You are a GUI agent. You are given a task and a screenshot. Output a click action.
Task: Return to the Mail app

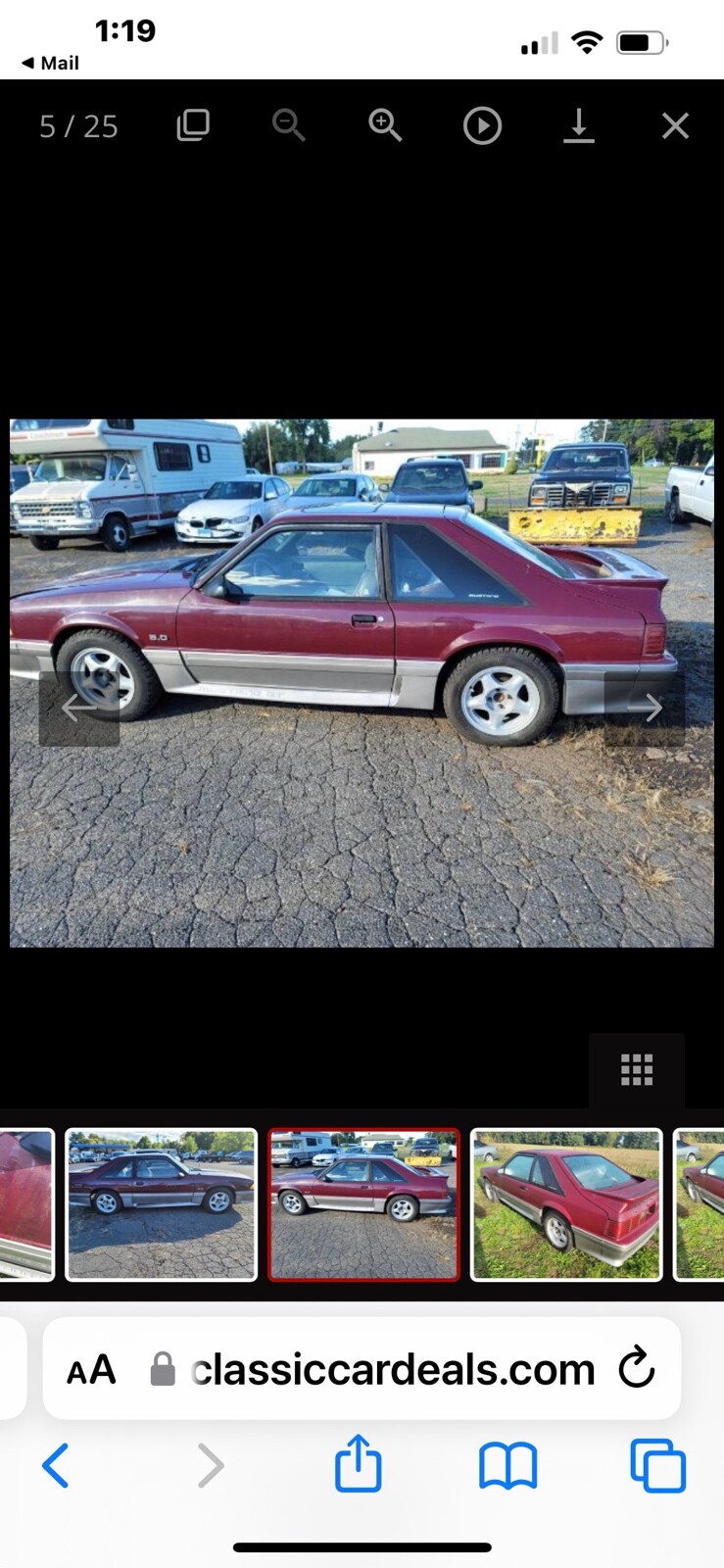[x=50, y=63]
